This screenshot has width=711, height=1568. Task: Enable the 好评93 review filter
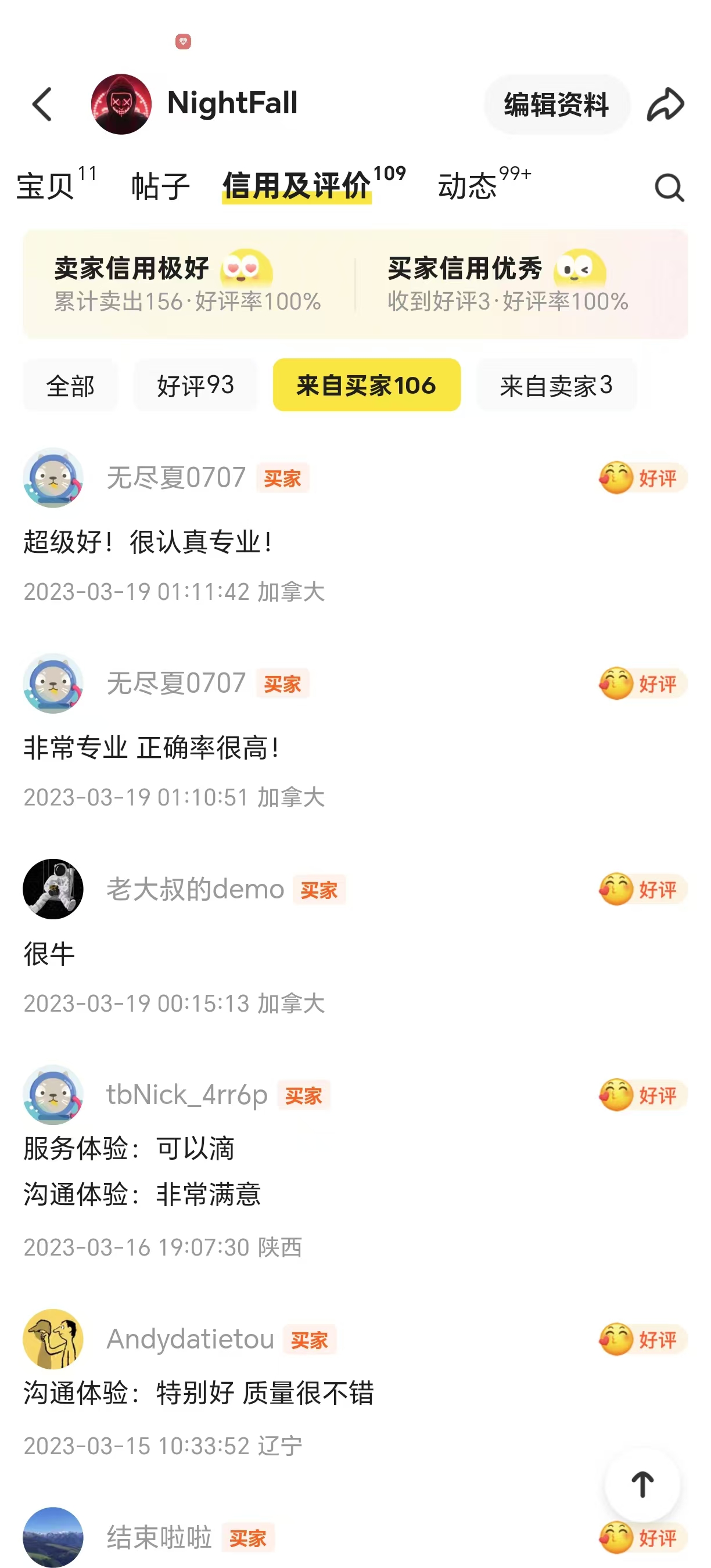(195, 384)
